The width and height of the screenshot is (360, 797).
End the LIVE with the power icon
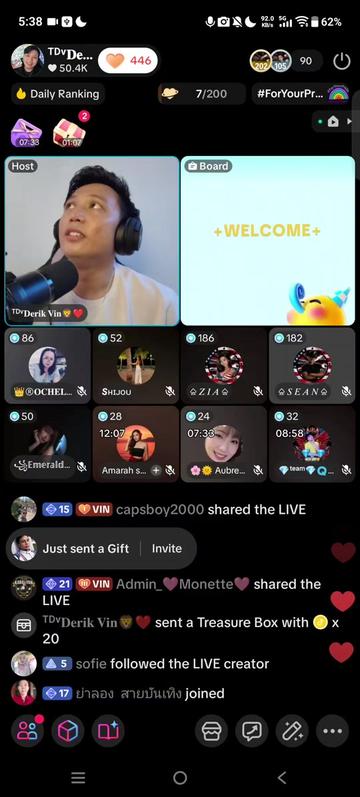(342, 61)
